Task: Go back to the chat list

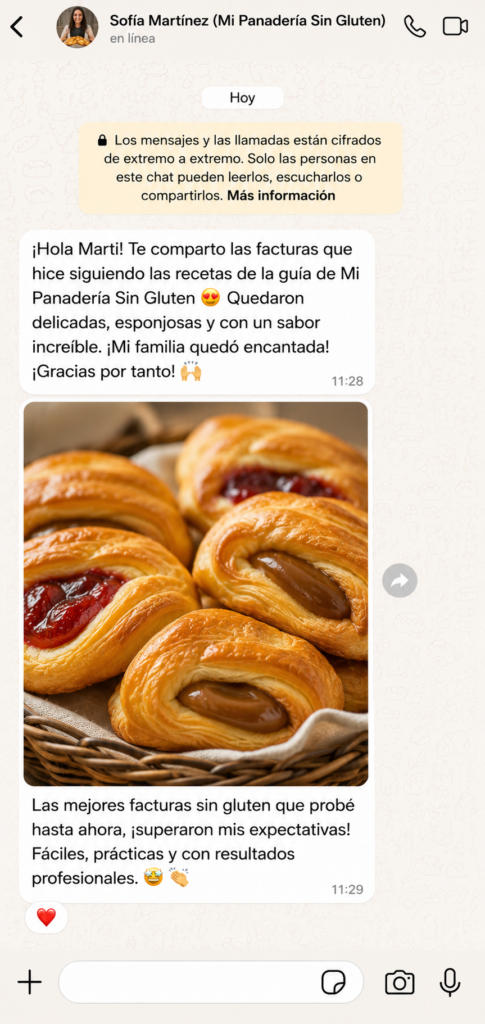Action: click(x=17, y=27)
